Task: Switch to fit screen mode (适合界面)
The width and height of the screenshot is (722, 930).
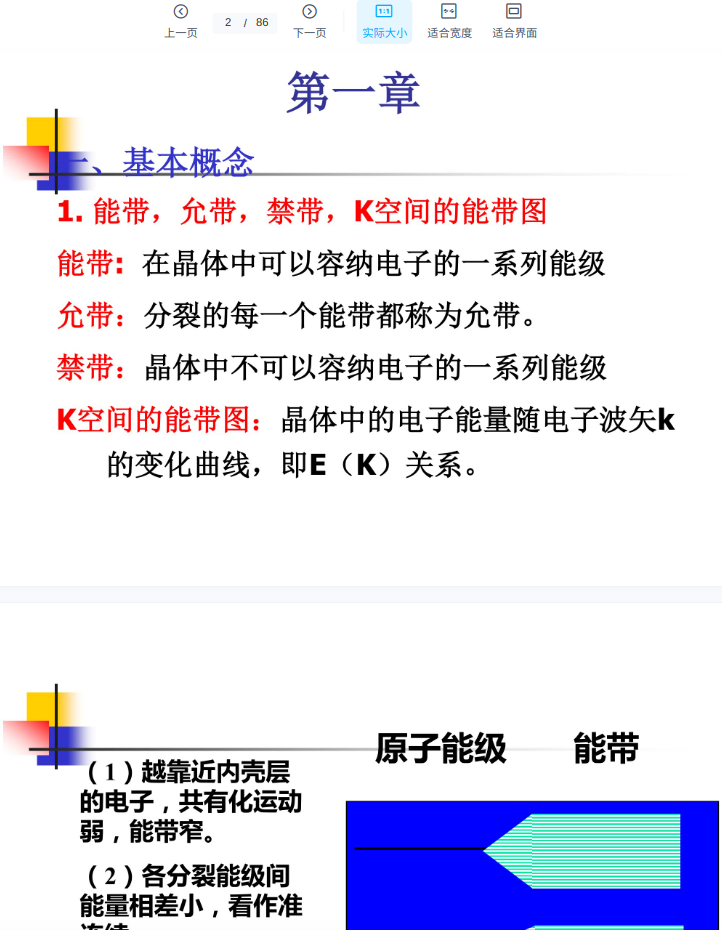Action: click(x=514, y=20)
